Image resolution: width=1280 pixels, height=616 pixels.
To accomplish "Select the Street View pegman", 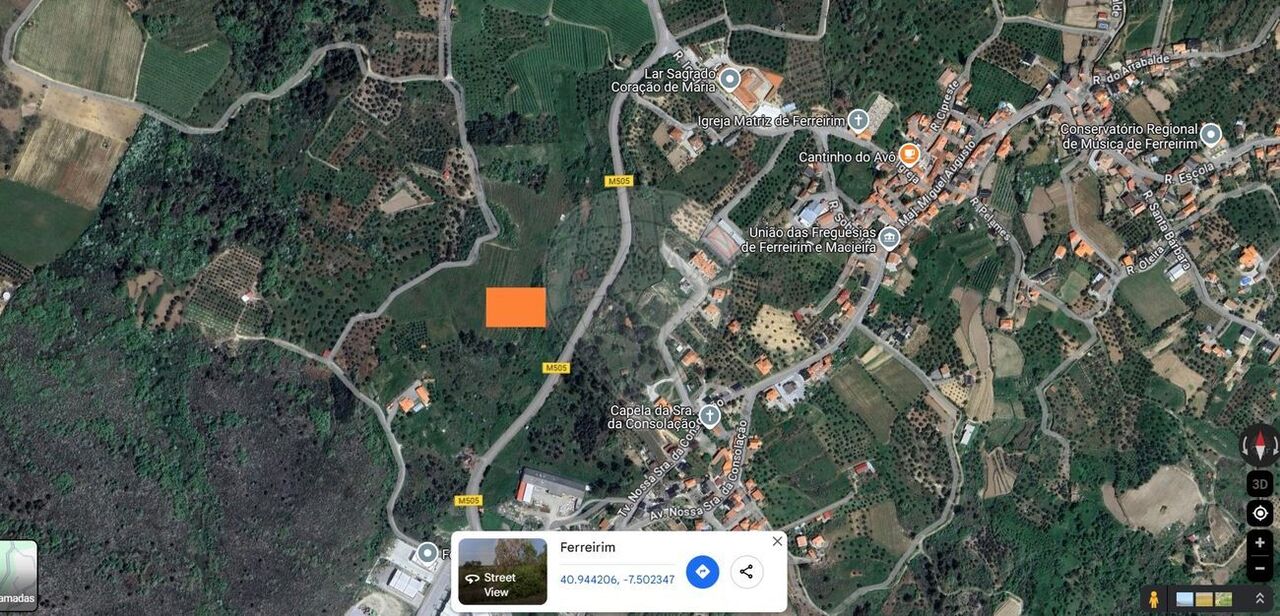I will coord(1154,599).
